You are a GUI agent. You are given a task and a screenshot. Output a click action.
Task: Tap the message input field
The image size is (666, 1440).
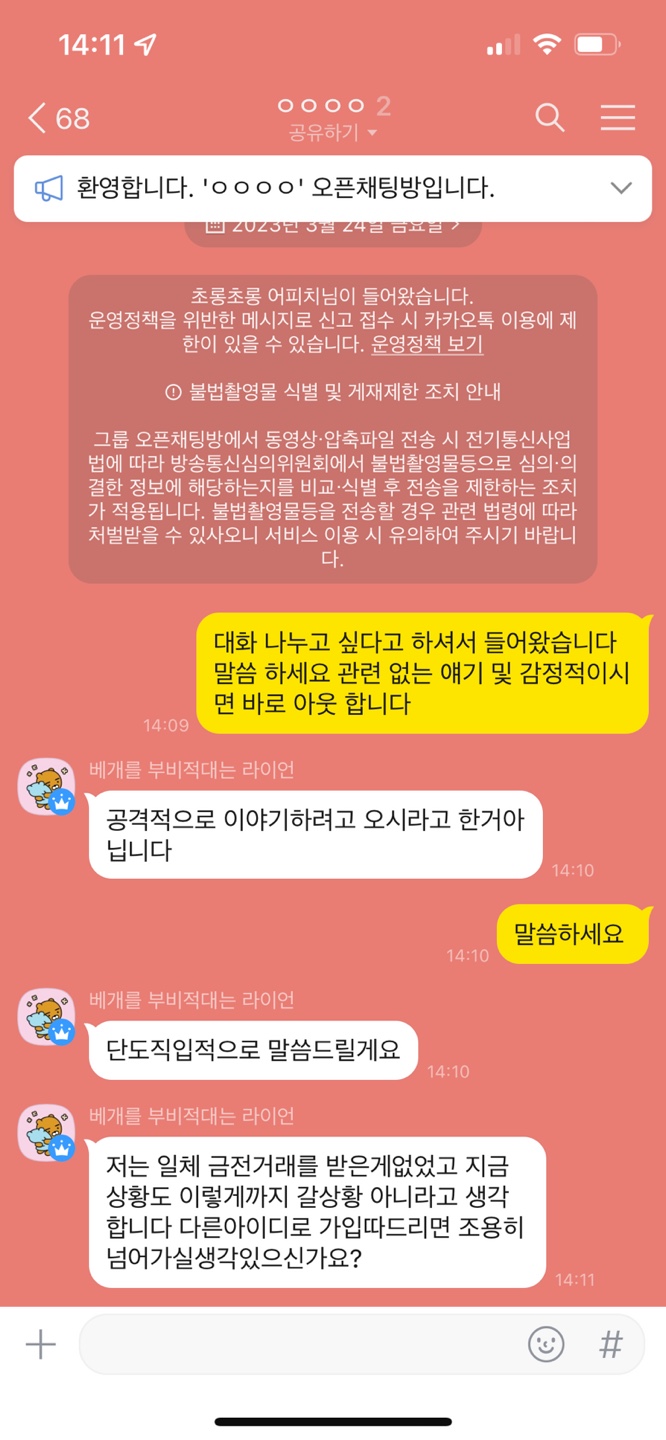[300, 1345]
